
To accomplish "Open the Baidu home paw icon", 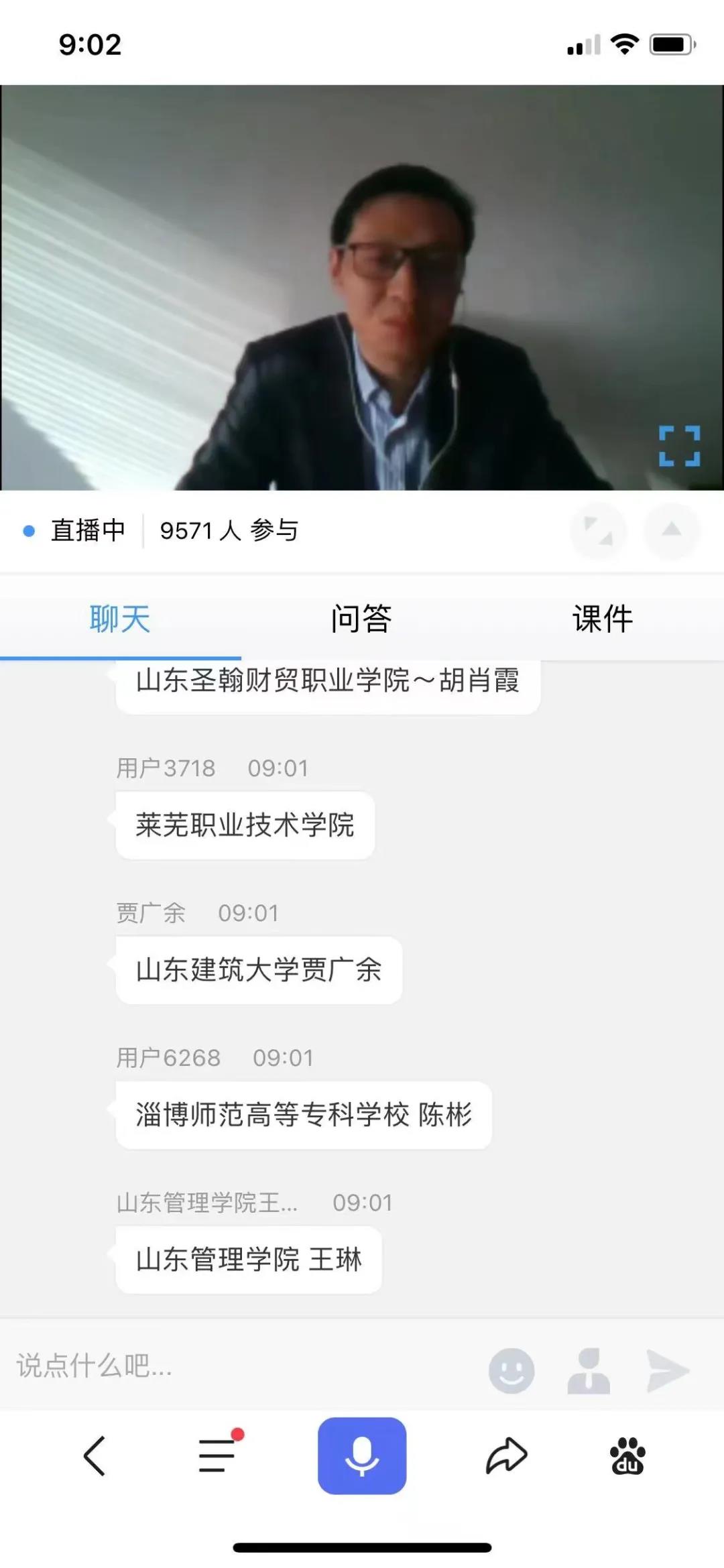I will 627,1455.
